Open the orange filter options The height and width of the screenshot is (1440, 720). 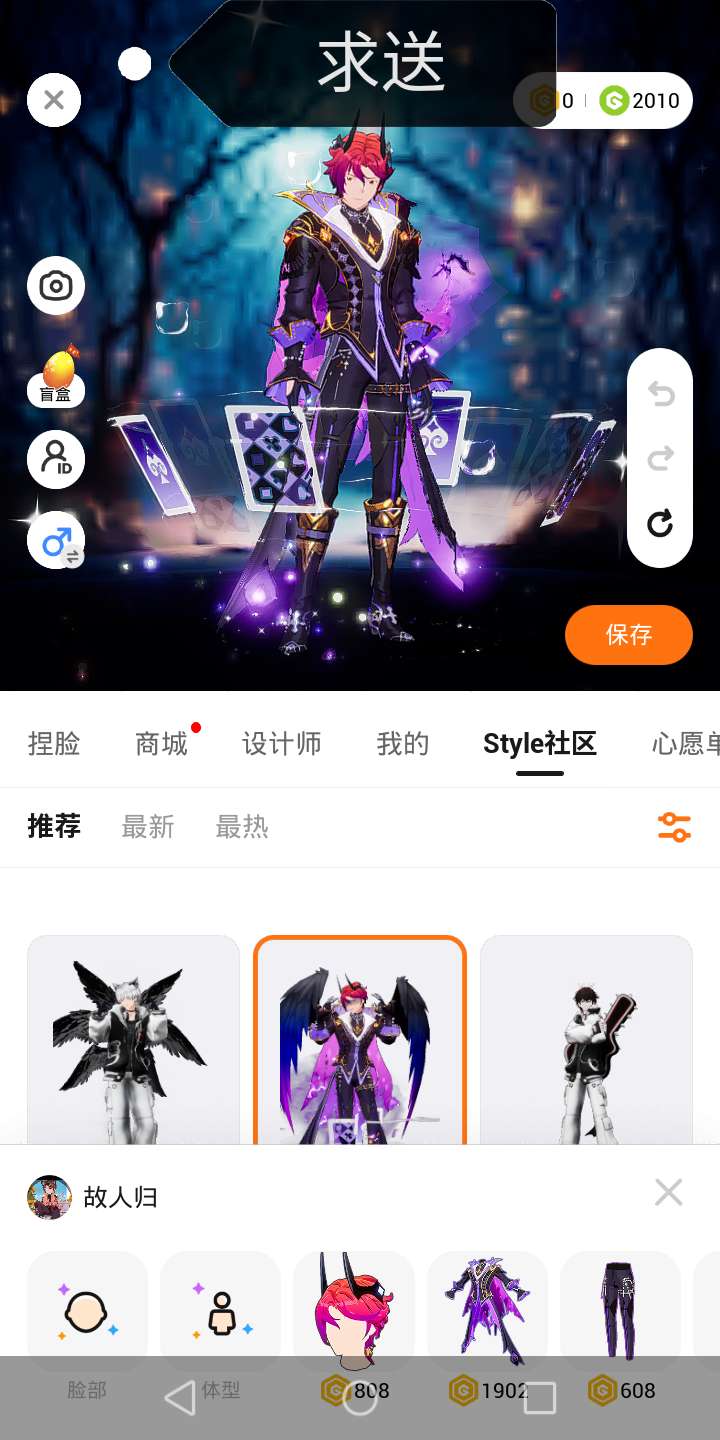tap(674, 827)
